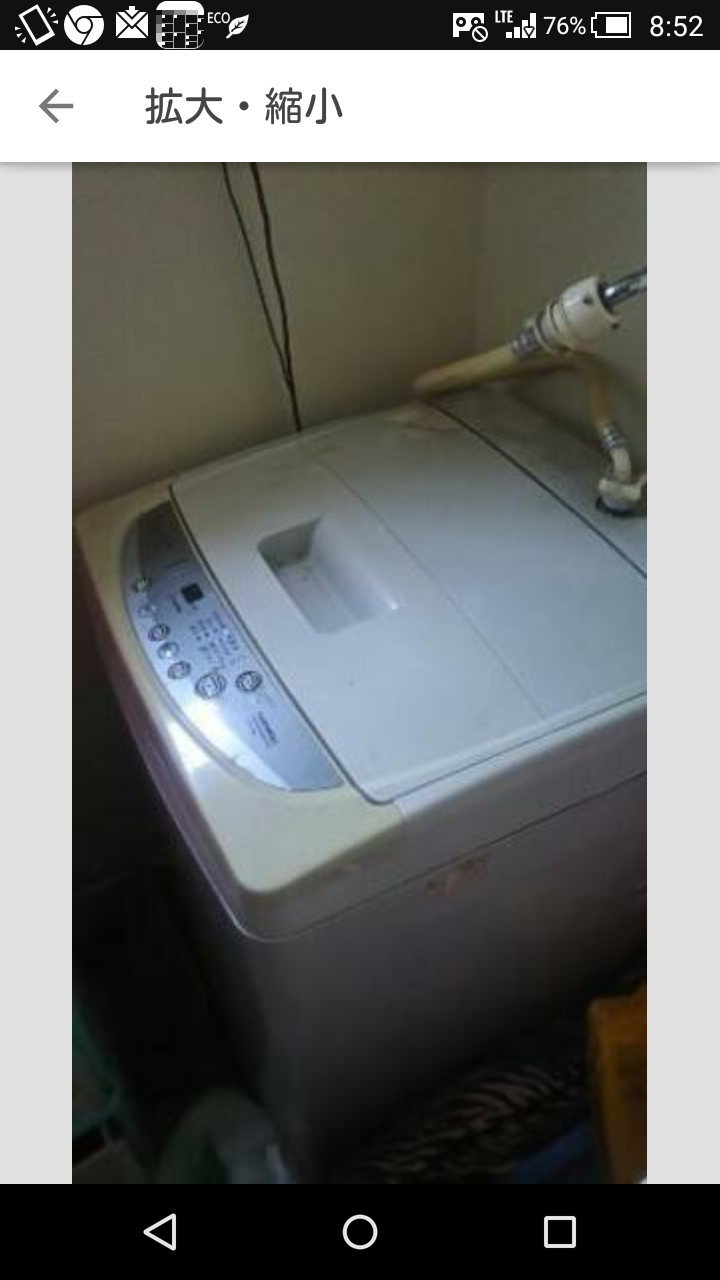
Task: Open the recent apps overview
Action: click(x=559, y=1232)
